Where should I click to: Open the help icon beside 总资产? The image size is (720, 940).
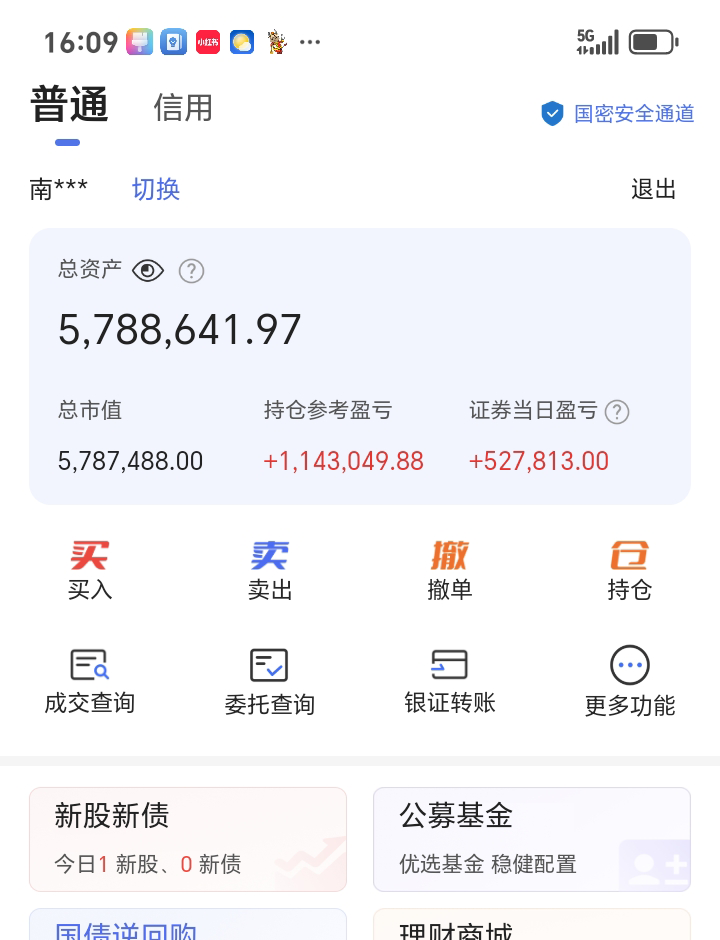pyautogui.click(x=191, y=271)
